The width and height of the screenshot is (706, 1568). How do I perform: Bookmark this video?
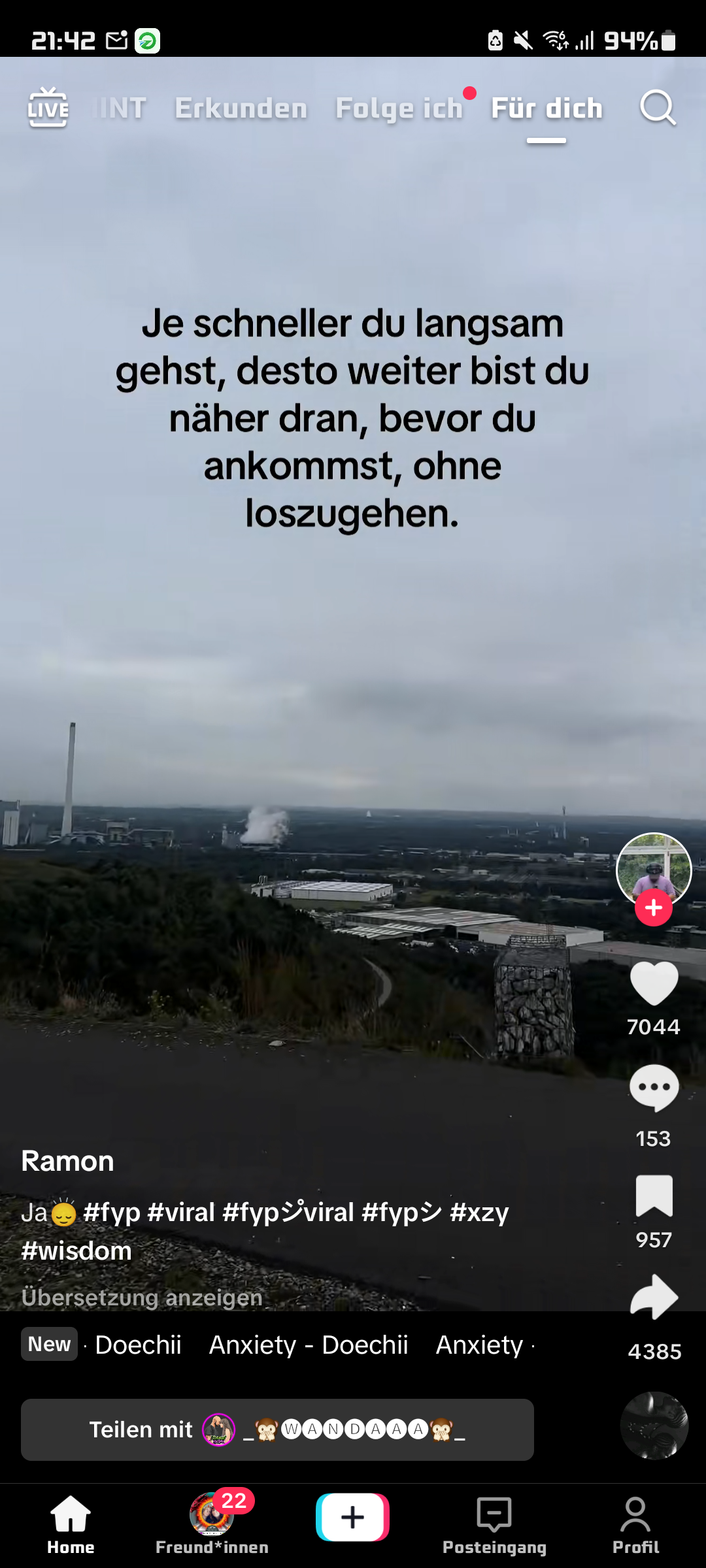click(x=654, y=1196)
